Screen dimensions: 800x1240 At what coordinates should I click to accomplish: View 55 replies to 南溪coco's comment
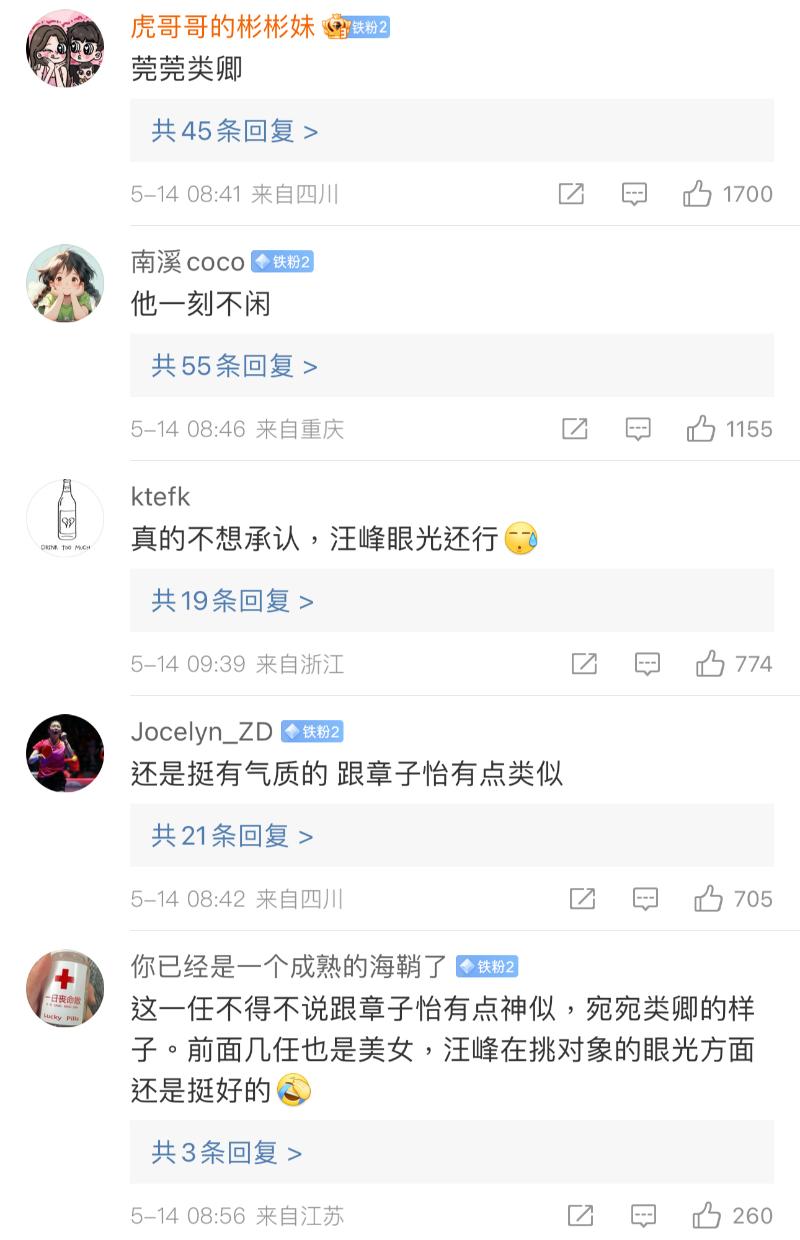(235, 366)
